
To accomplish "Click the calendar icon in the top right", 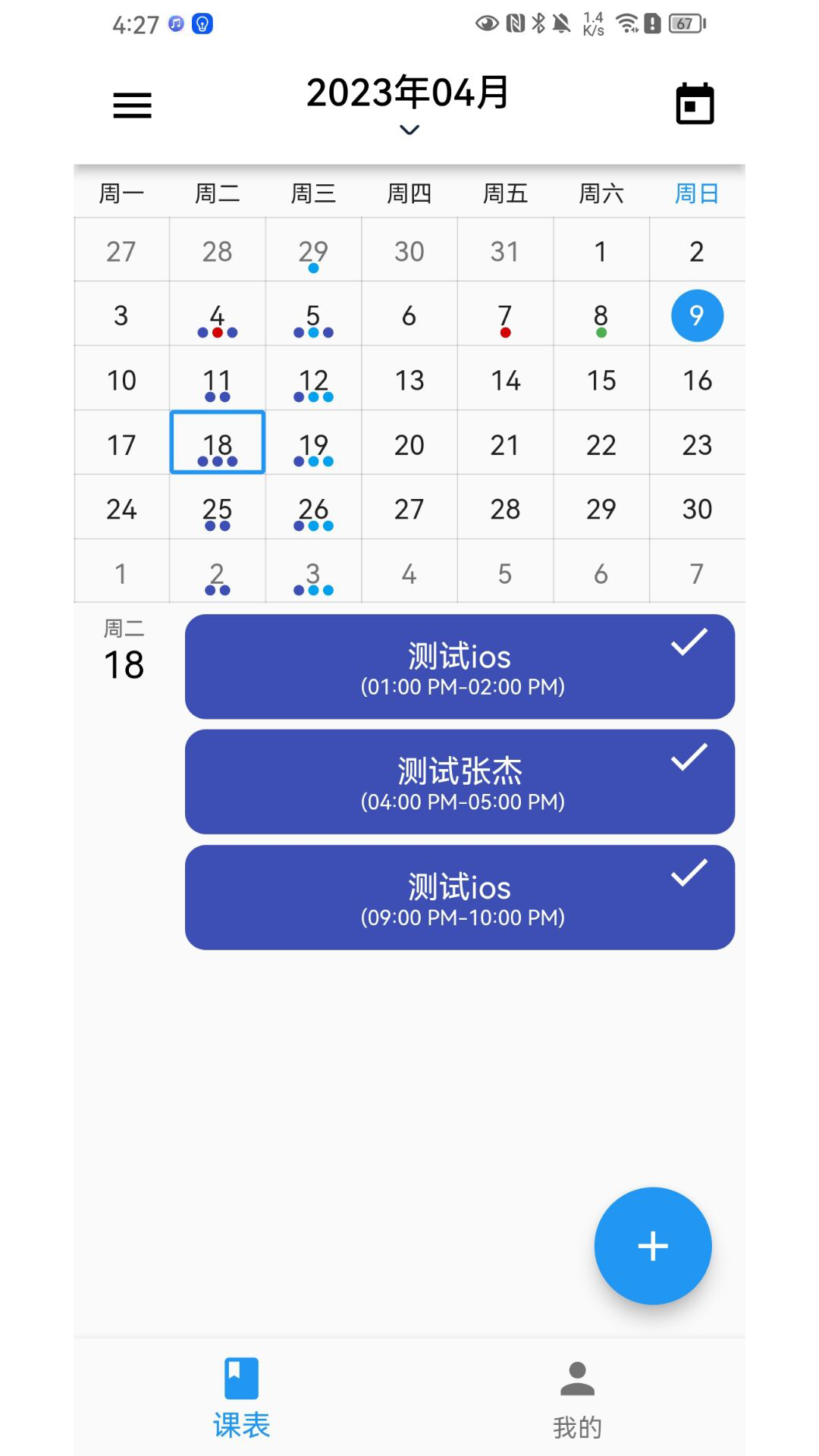I will point(695,103).
